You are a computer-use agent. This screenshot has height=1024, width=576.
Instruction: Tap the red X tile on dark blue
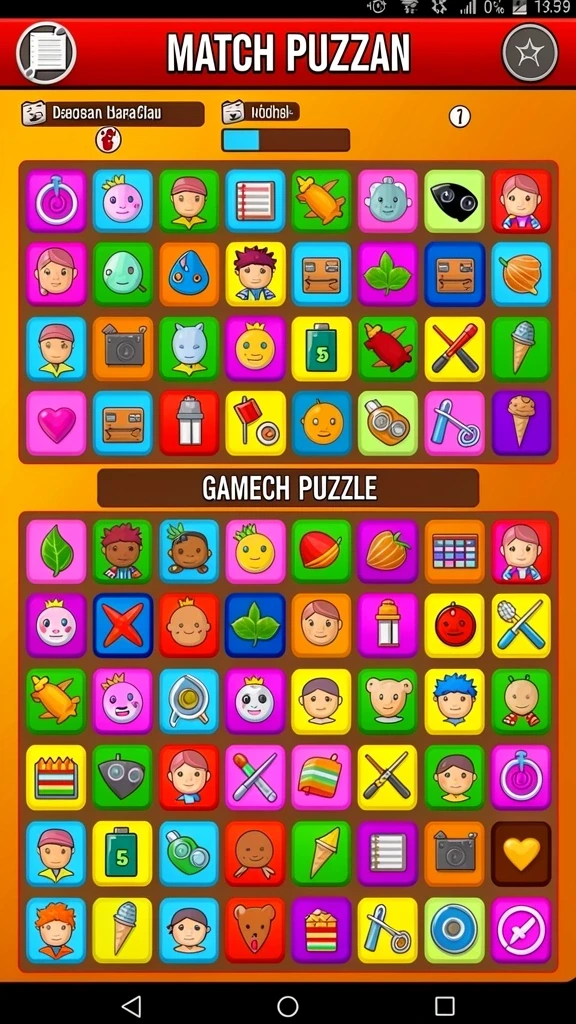[123, 625]
